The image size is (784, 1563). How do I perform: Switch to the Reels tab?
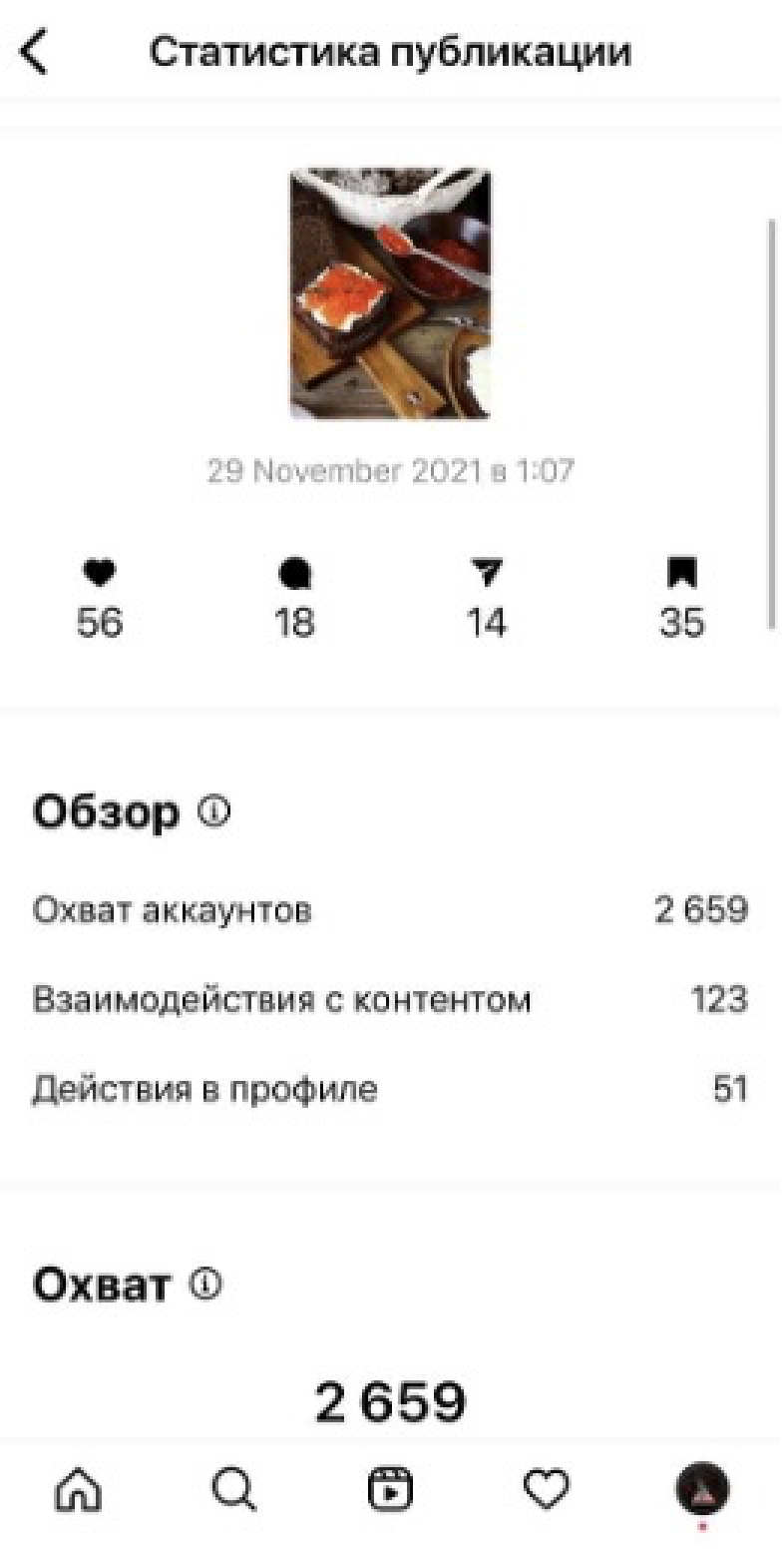pos(392,1492)
